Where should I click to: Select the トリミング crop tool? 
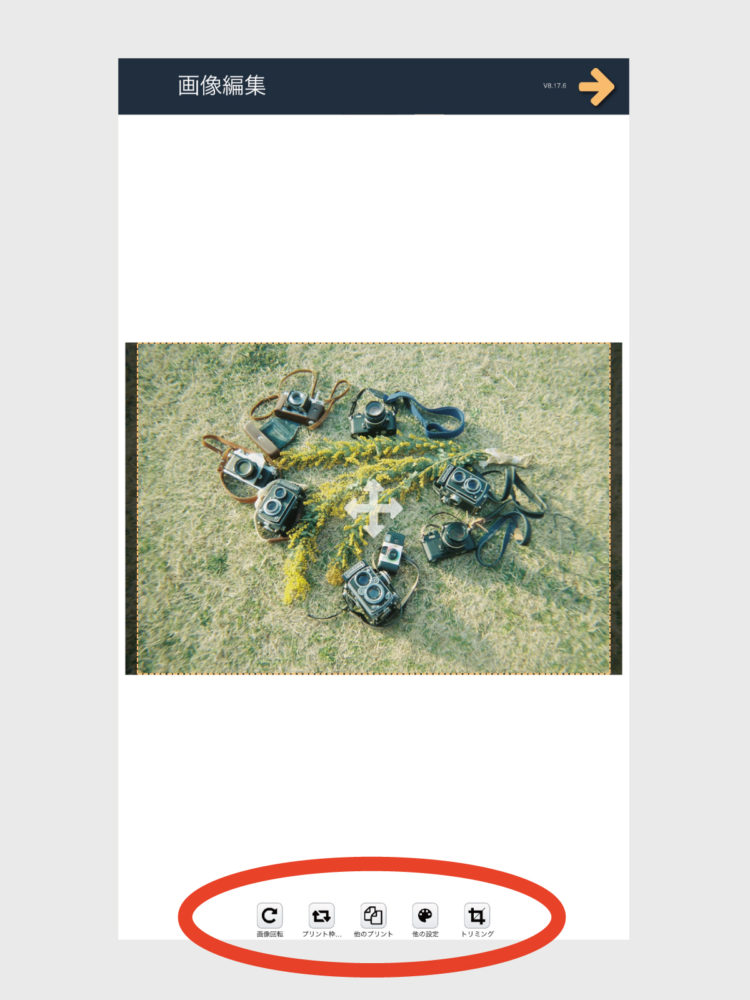[x=477, y=915]
